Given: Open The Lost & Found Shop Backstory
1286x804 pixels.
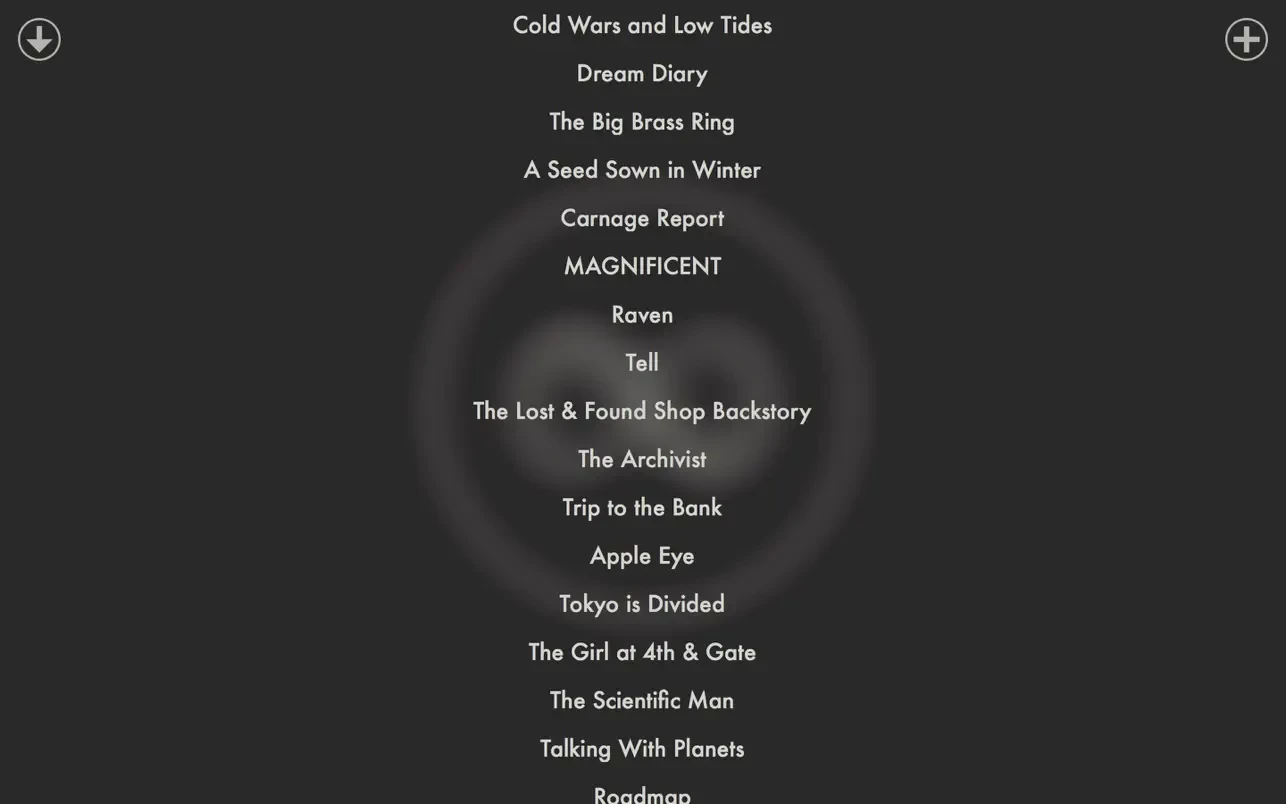Looking at the screenshot, I should (x=642, y=411).
